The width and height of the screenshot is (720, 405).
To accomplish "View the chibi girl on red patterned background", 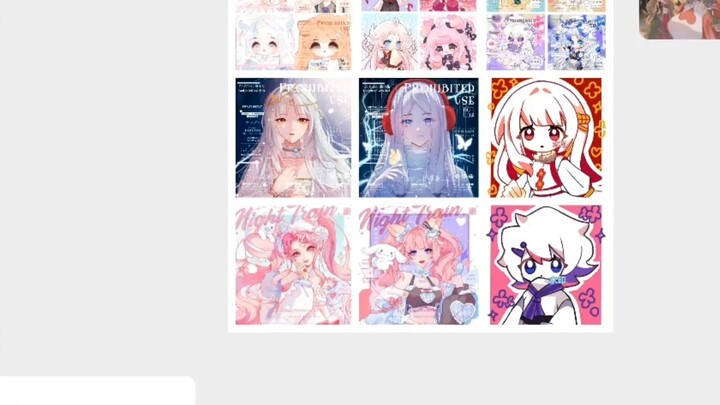I will point(546,138).
